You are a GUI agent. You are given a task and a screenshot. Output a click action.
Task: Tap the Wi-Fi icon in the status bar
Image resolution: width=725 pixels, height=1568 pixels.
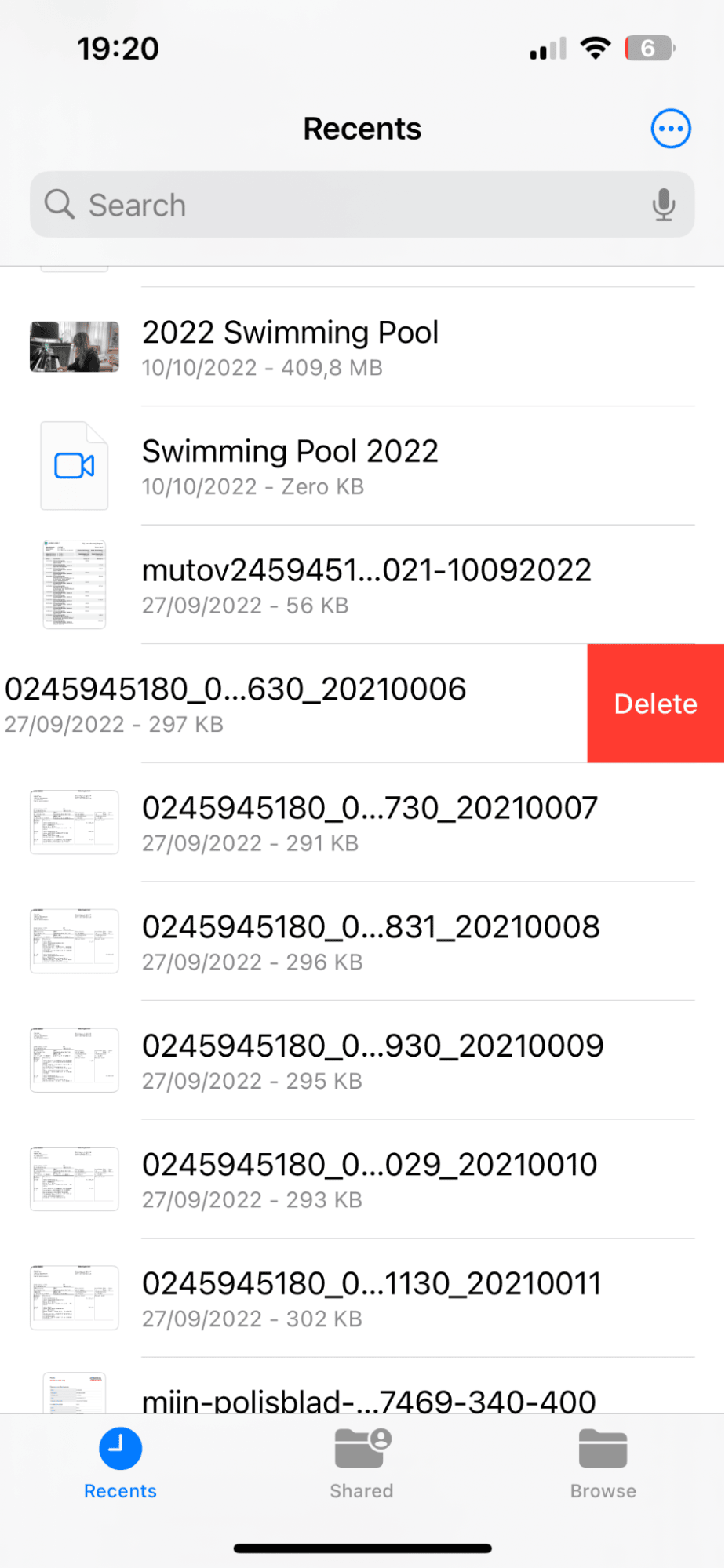coord(596,46)
